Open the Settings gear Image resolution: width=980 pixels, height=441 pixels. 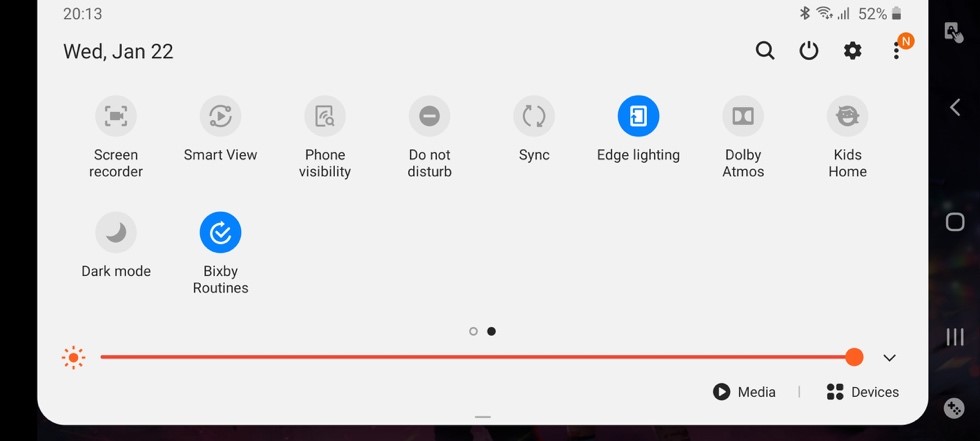(852, 51)
